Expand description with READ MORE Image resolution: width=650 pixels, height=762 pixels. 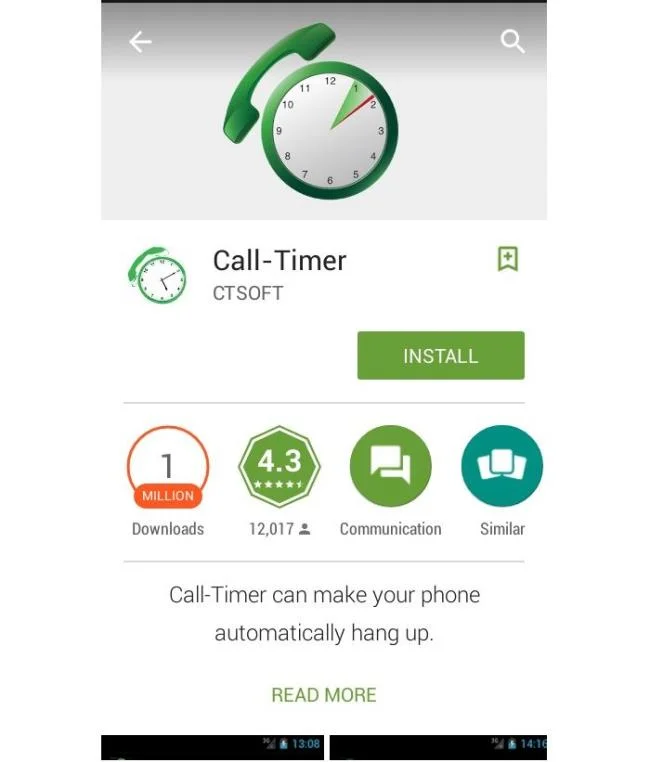[324, 694]
